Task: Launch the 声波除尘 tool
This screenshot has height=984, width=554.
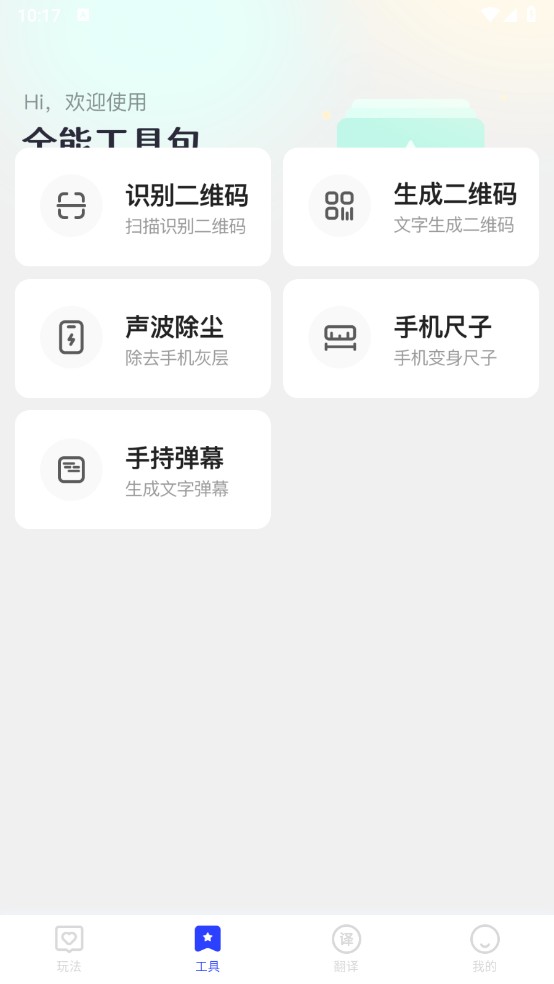Action: click(143, 338)
